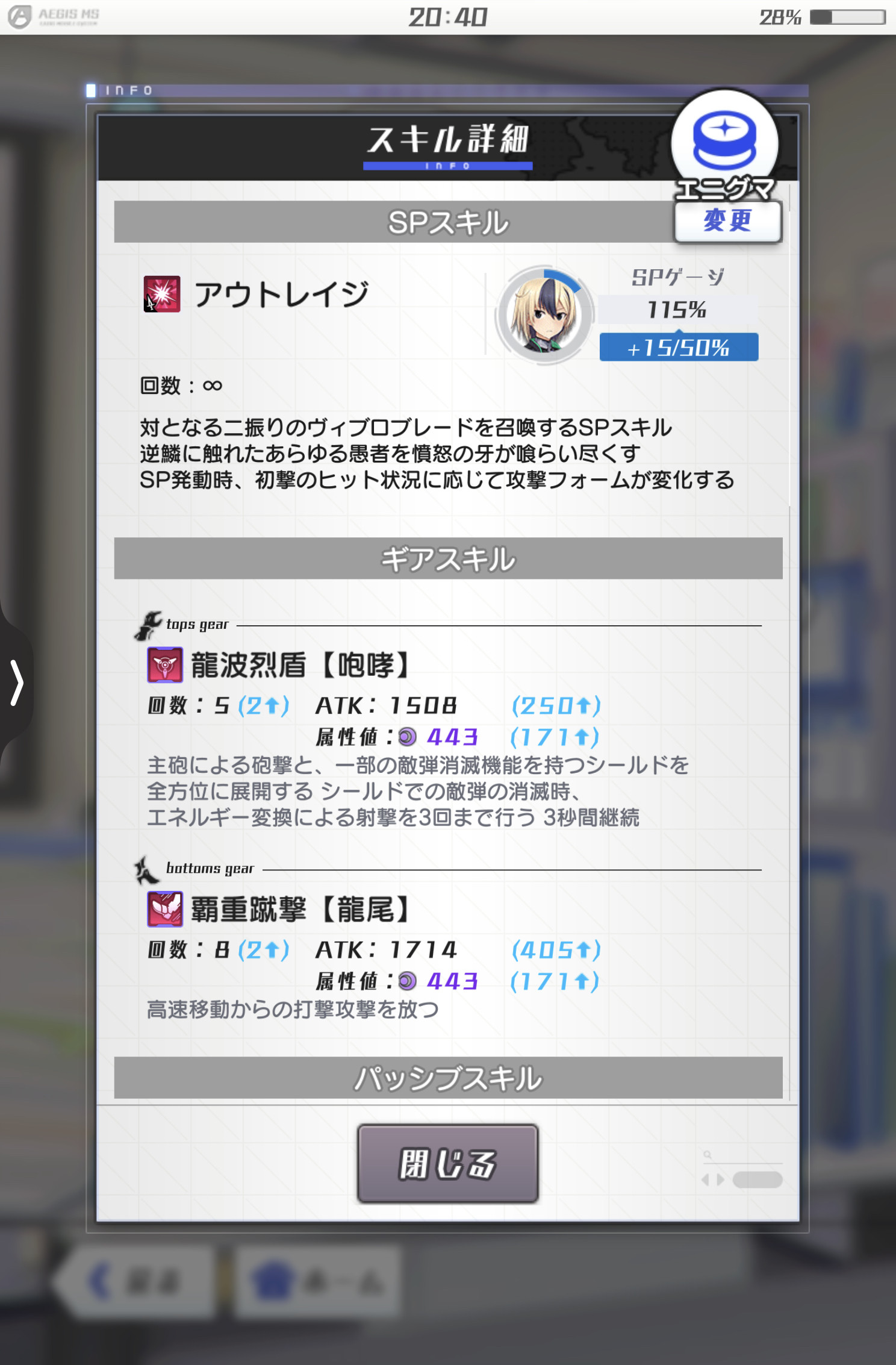Tap the エニグマ 変更 button
This screenshot has height=1365, width=896.
(727, 220)
